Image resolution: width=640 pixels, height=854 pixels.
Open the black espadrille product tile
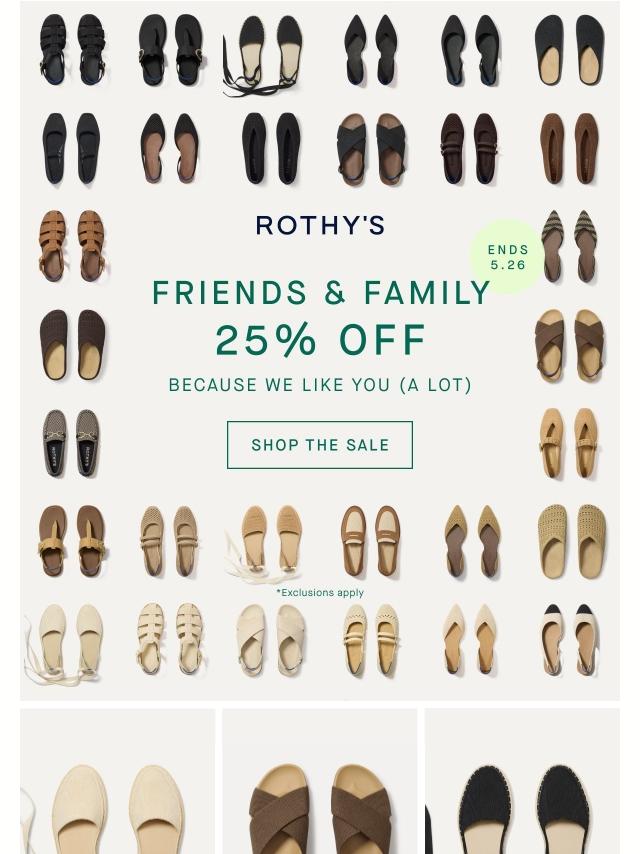point(522,781)
